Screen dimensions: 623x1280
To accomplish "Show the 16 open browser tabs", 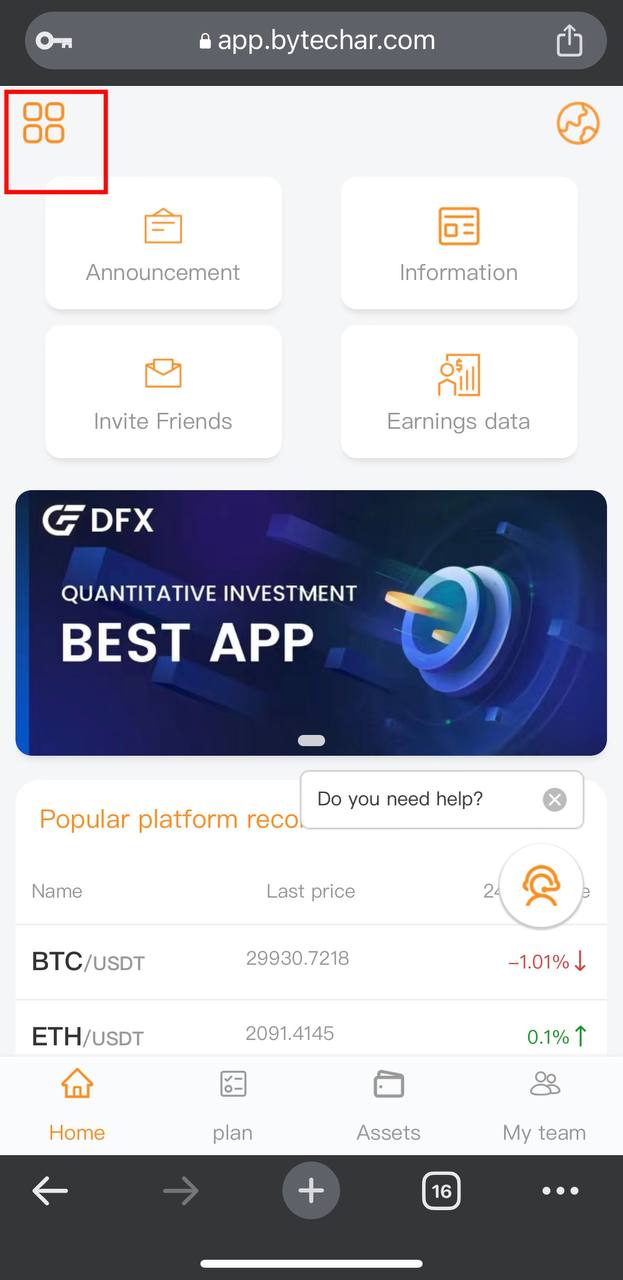I will click(441, 1190).
